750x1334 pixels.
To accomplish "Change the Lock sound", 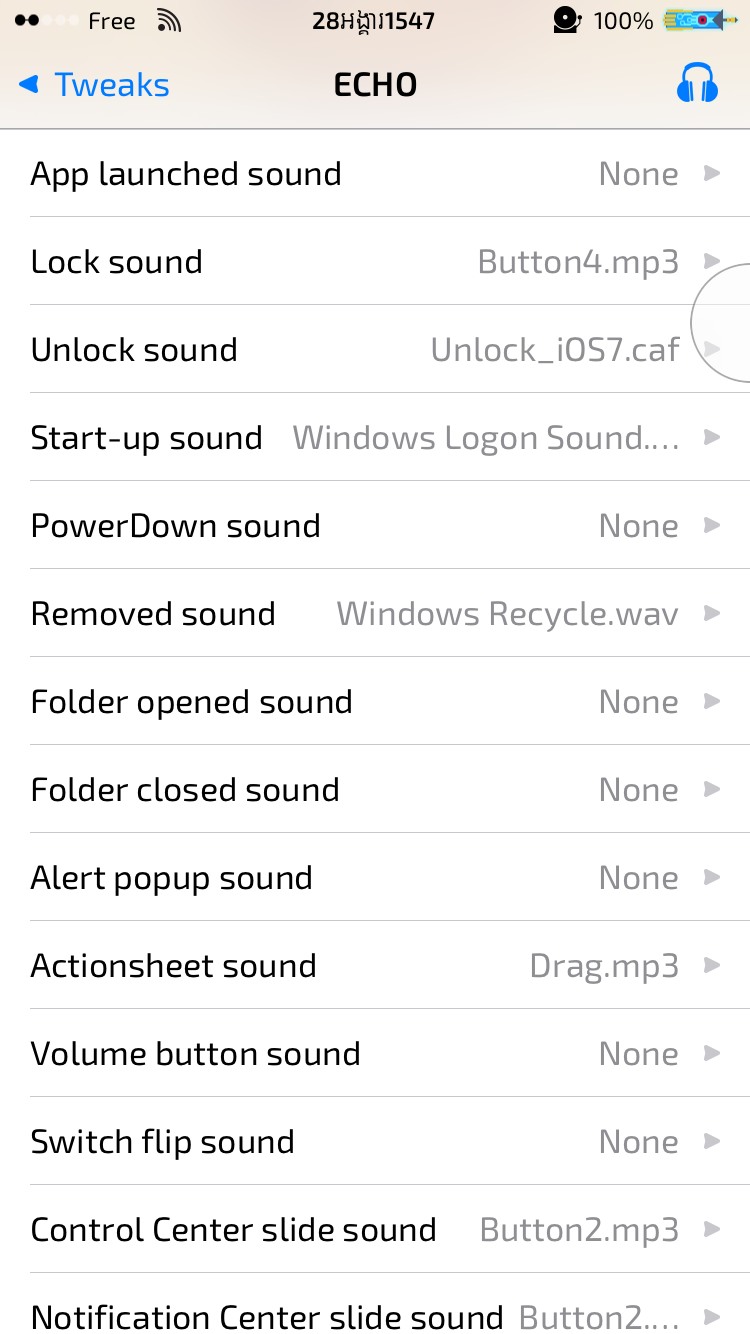I will [x=375, y=262].
